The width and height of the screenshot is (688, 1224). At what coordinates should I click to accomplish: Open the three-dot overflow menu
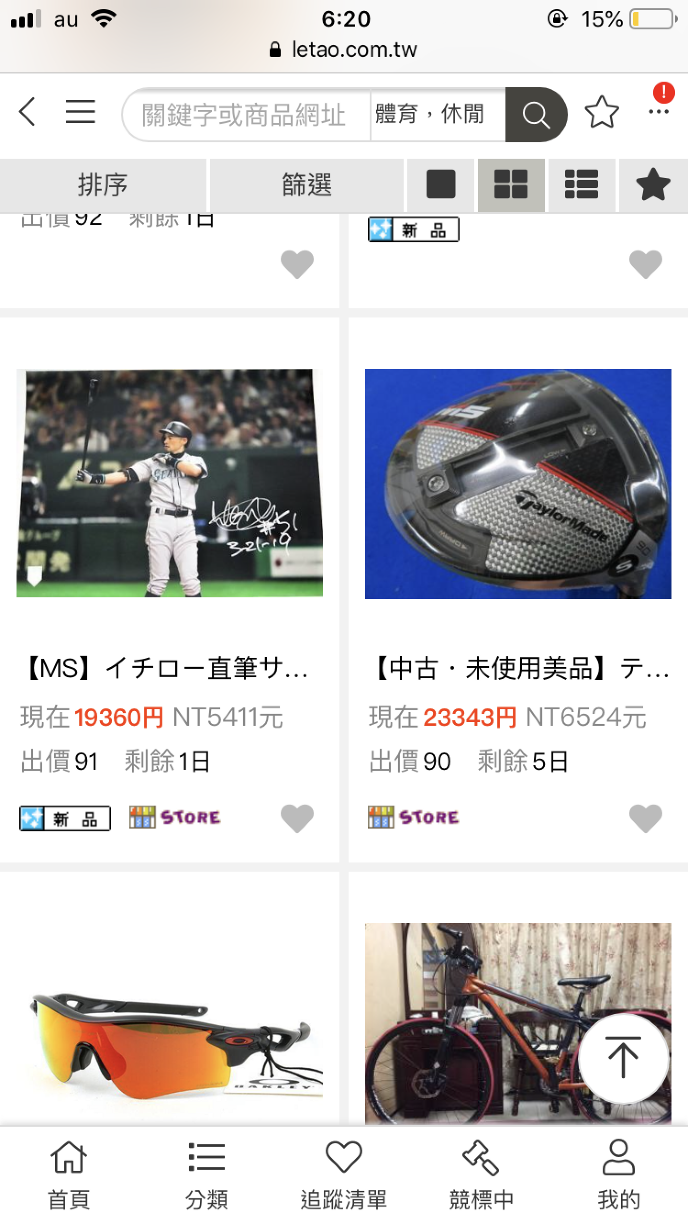click(x=658, y=112)
